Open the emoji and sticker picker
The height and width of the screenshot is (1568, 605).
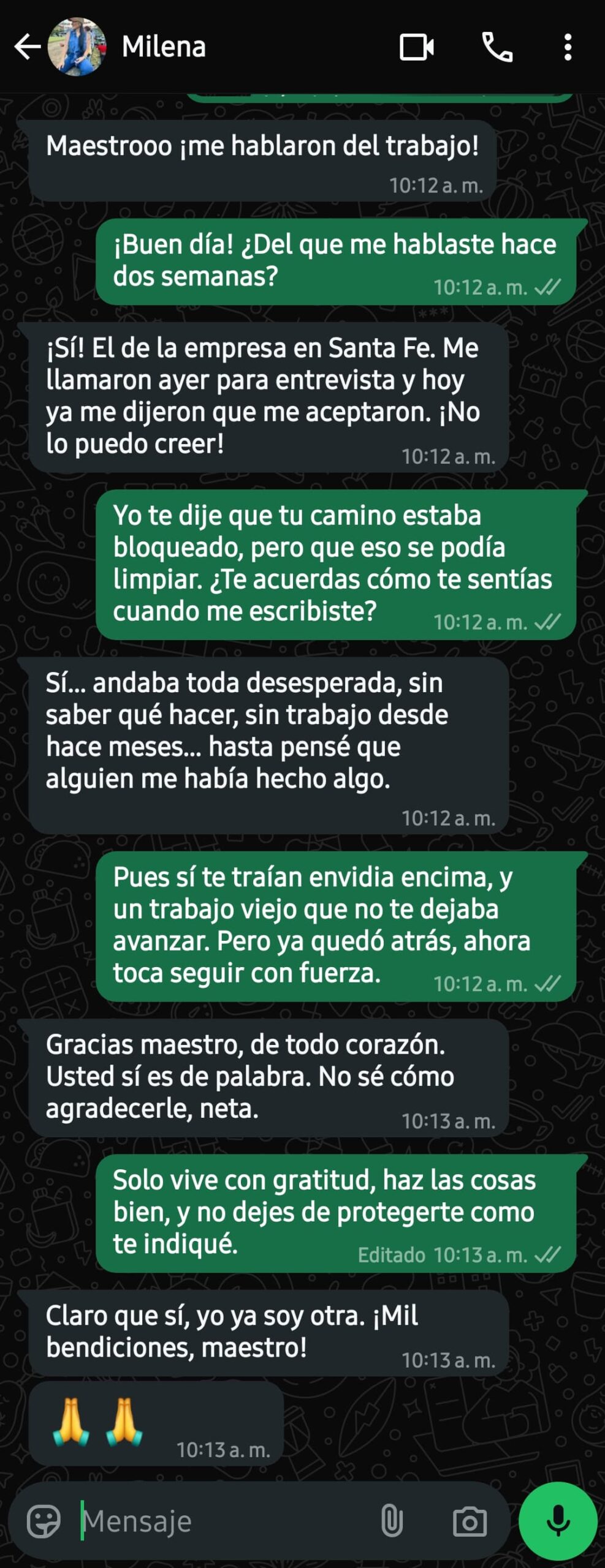(44, 1521)
